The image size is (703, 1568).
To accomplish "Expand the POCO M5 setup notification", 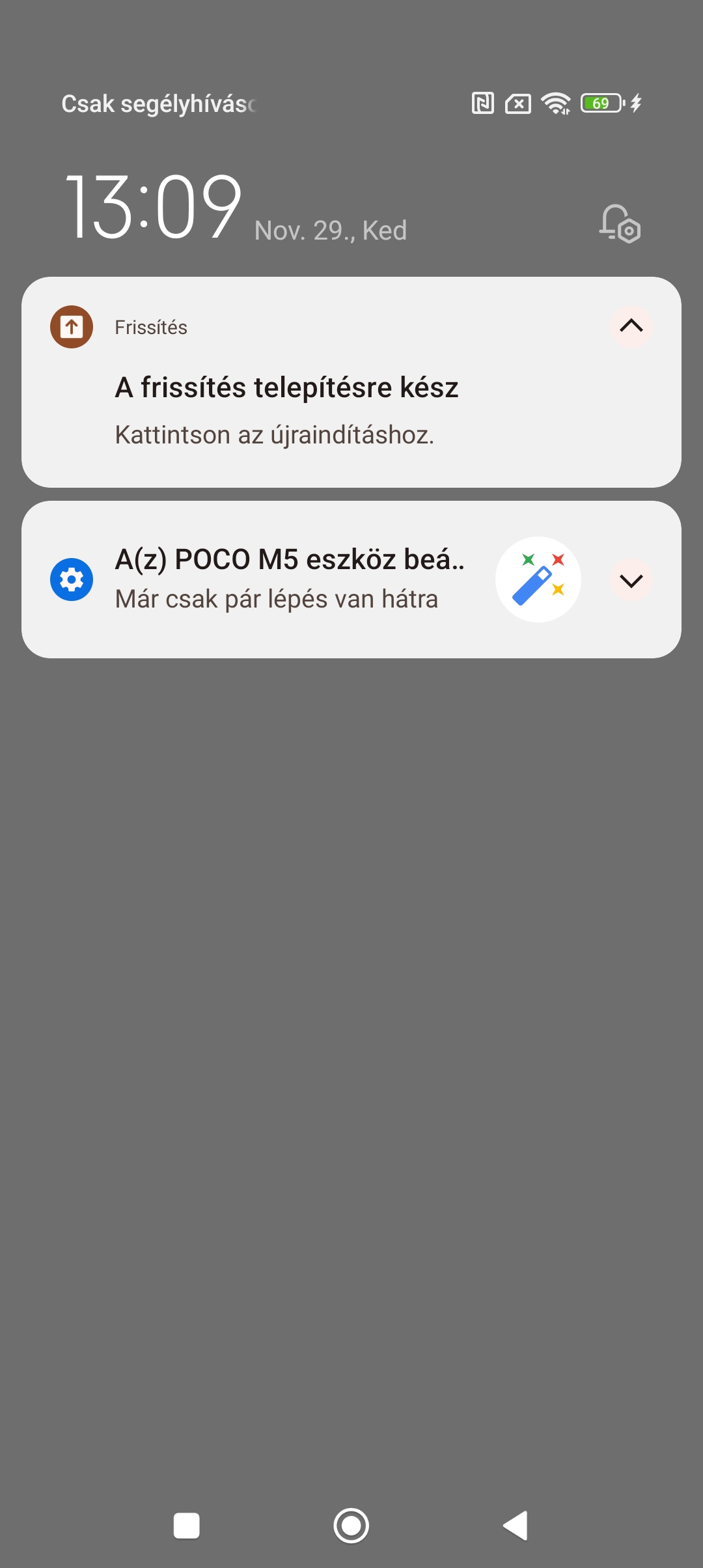I will pos(631,580).
